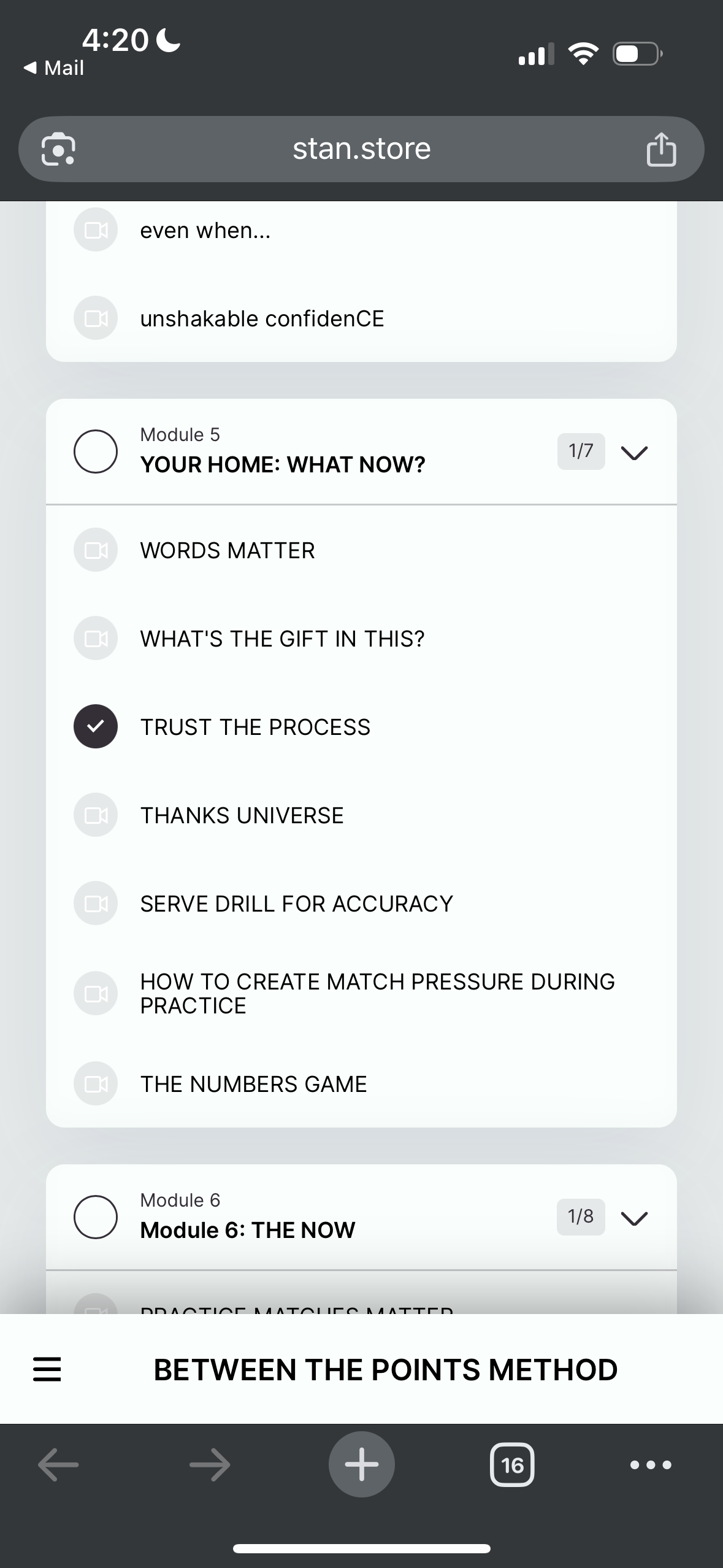Image resolution: width=723 pixels, height=1568 pixels.
Task: Open the 'even when...' lesson
Action: pos(205,231)
